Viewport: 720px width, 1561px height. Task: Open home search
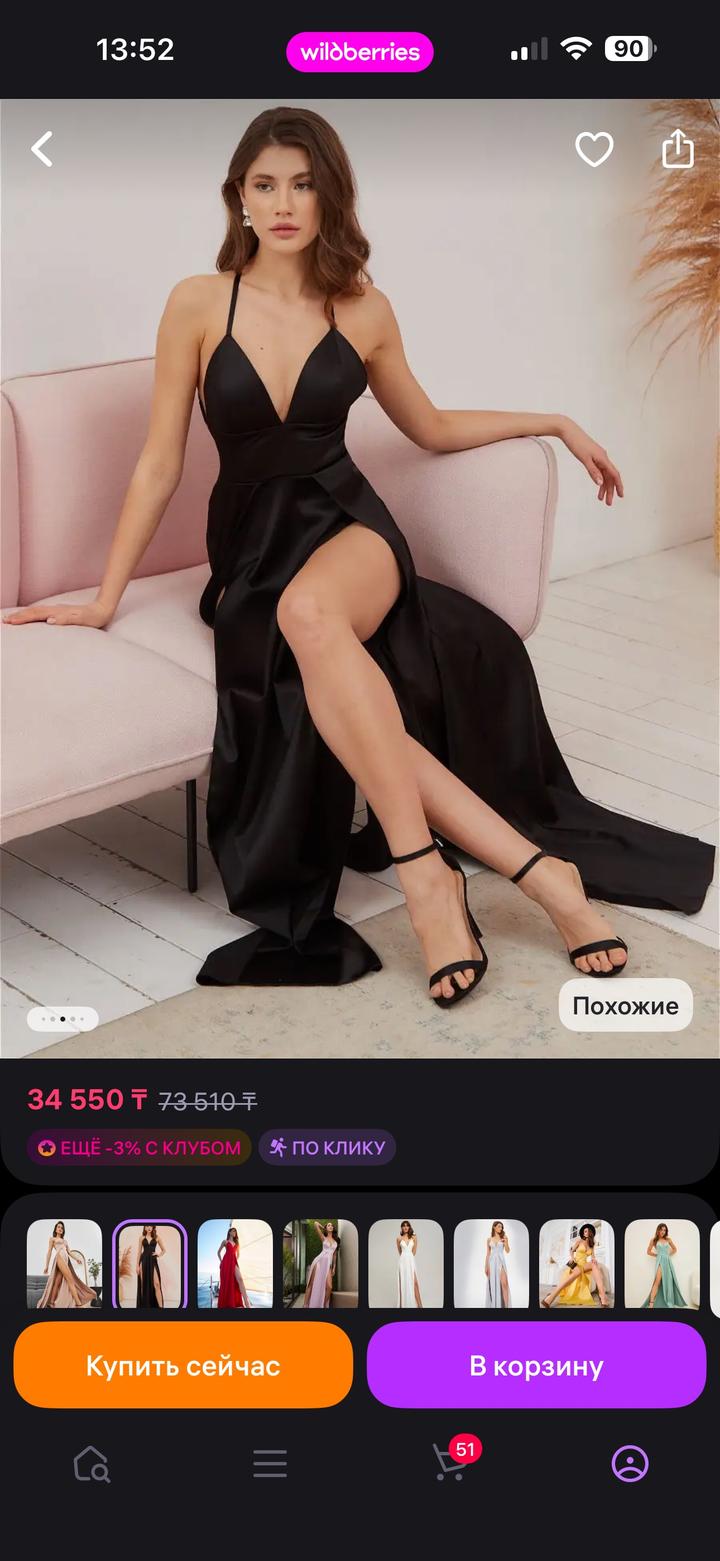tap(91, 1463)
